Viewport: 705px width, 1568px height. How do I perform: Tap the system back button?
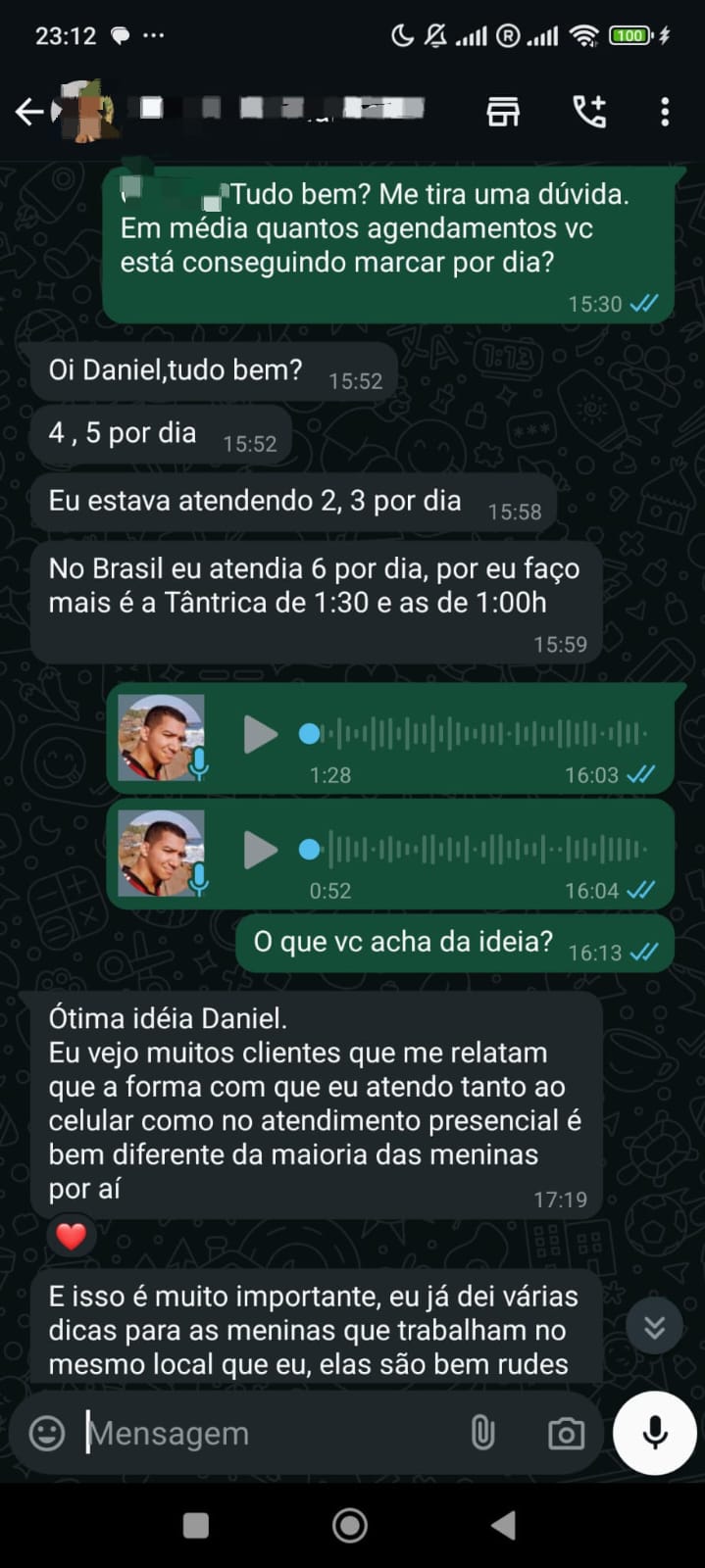click(504, 1525)
